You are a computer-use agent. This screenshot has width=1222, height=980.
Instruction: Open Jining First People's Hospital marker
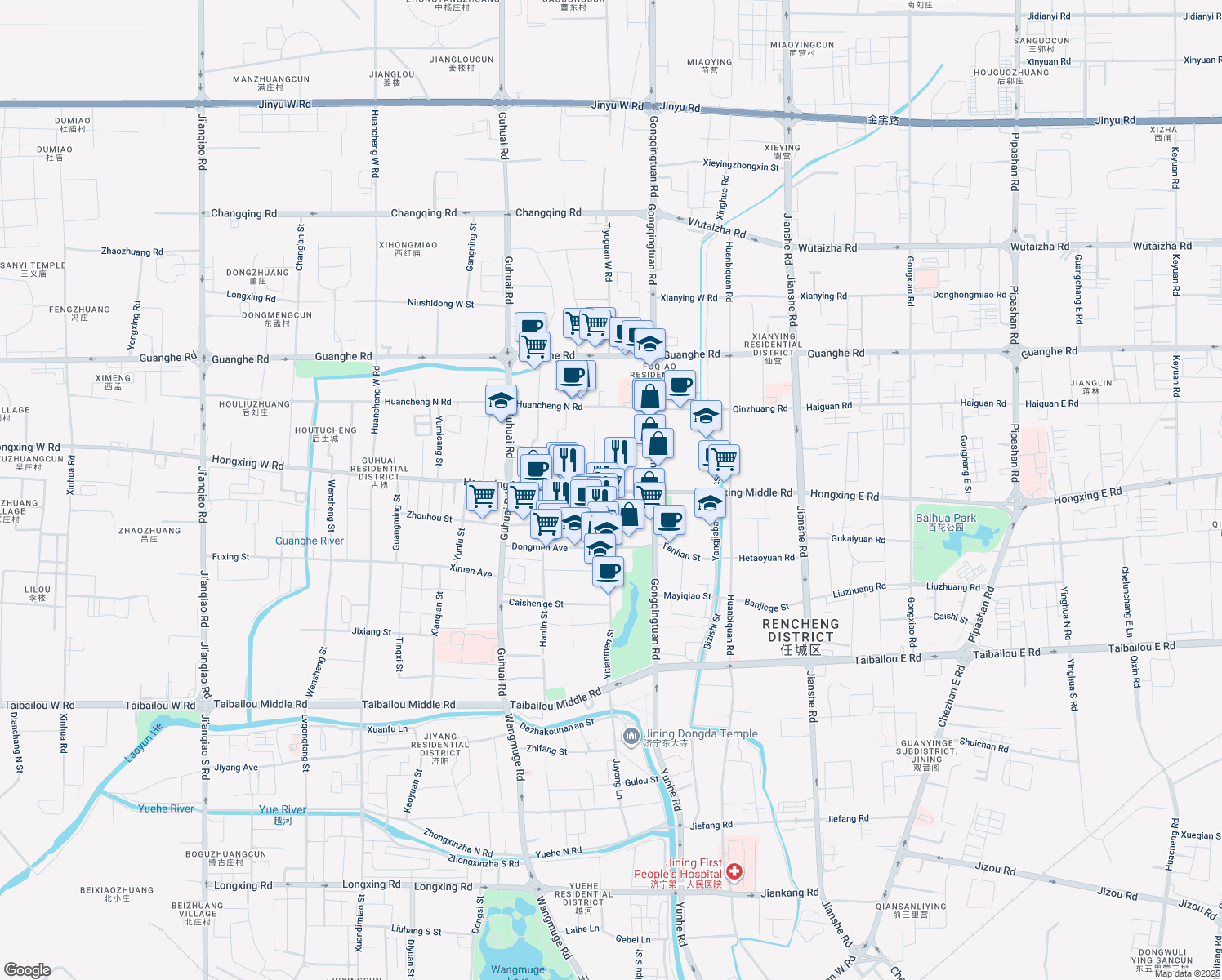coord(734,873)
